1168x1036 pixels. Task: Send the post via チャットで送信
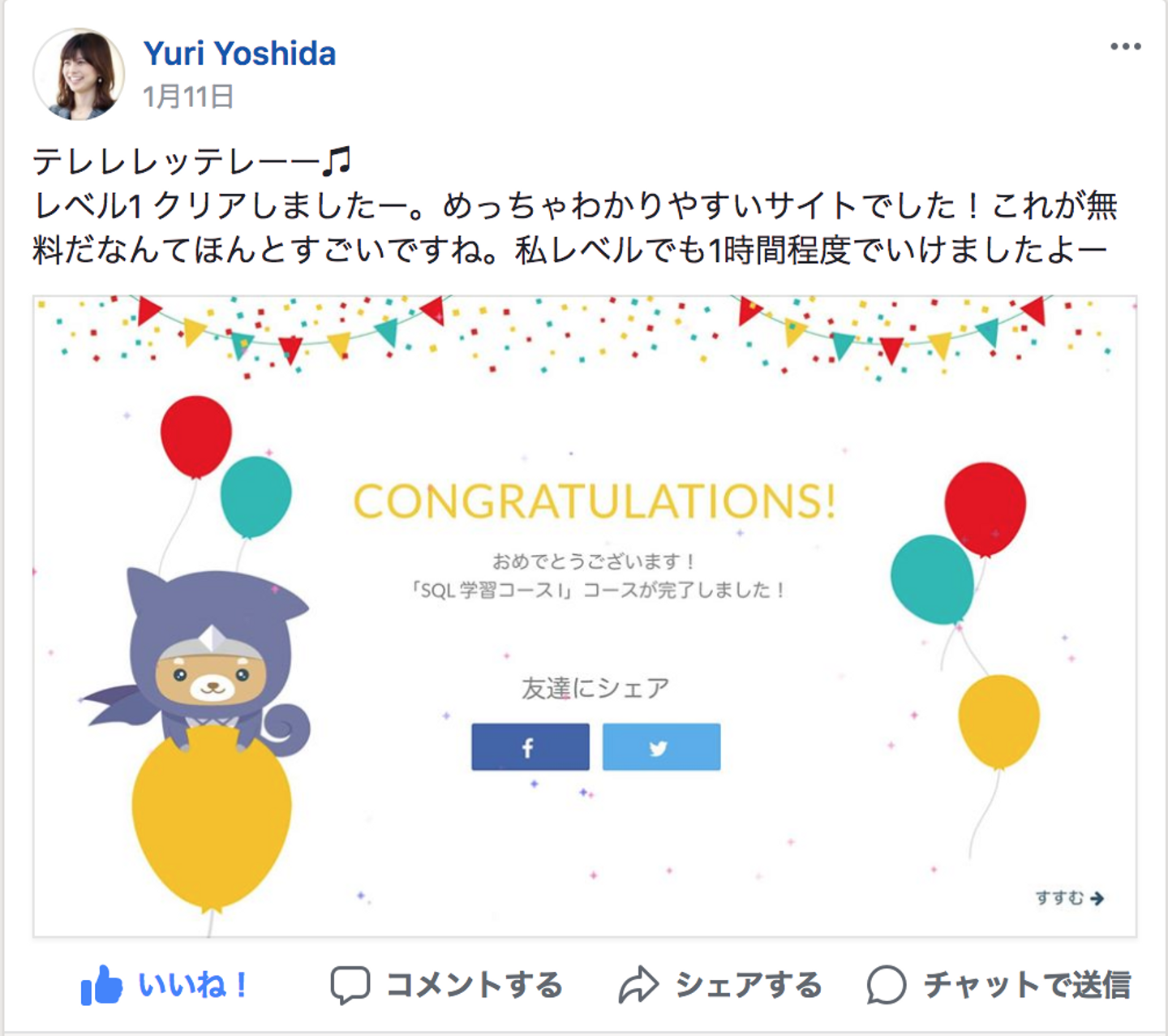[x=999, y=985]
